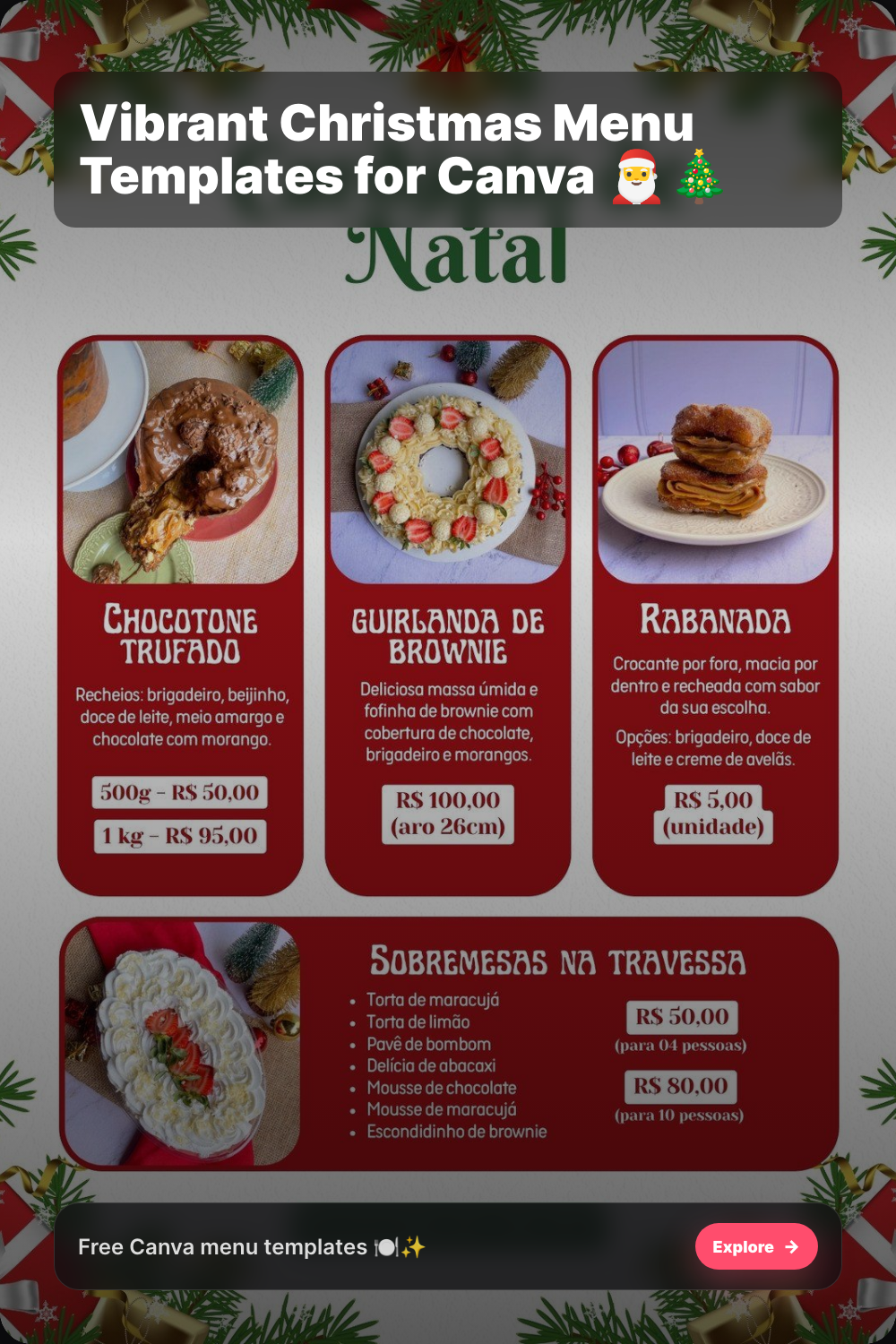Tap the Explore button
896x1344 pixels.
pos(755,1246)
